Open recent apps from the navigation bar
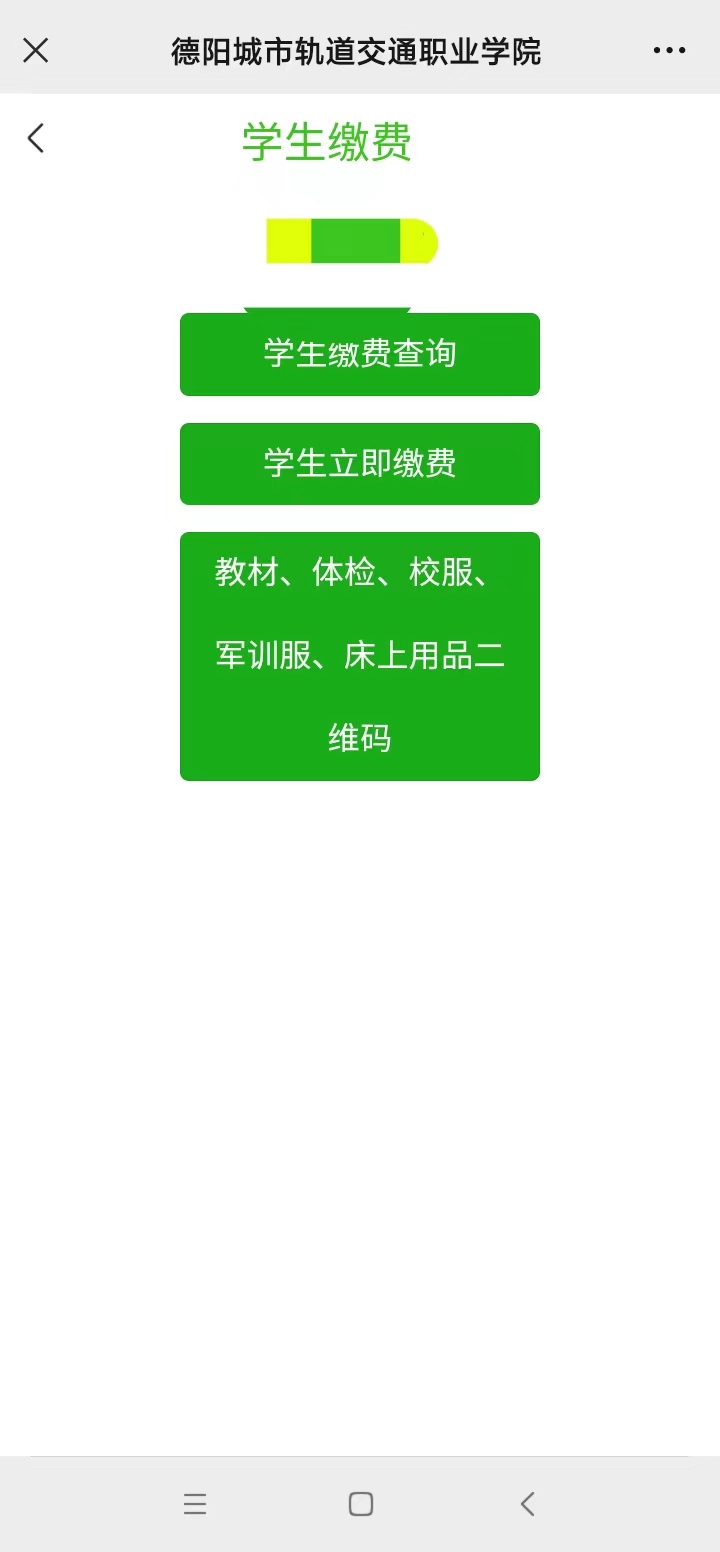 coord(195,1504)
